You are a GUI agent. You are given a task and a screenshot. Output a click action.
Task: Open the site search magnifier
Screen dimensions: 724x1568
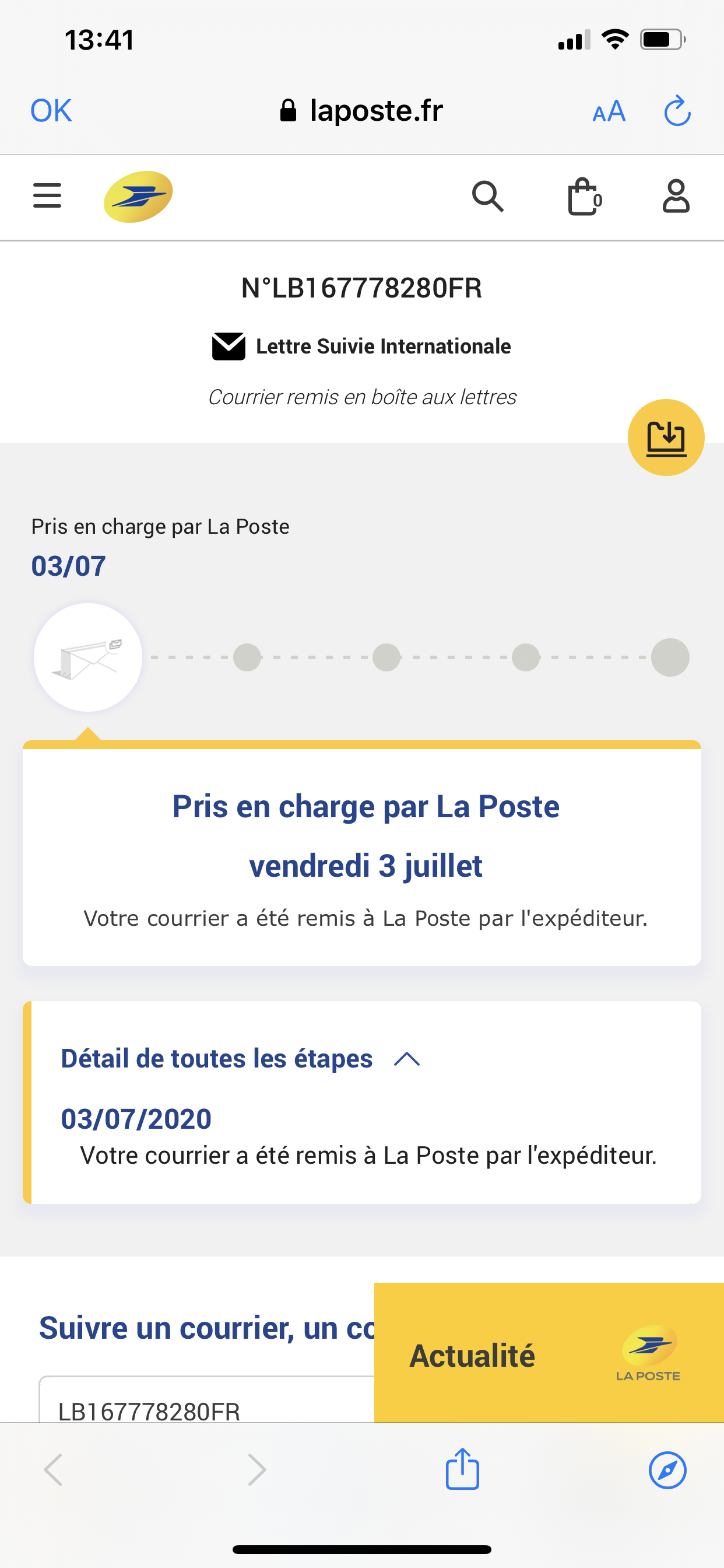pyautogui.click(x=488, y=197)
